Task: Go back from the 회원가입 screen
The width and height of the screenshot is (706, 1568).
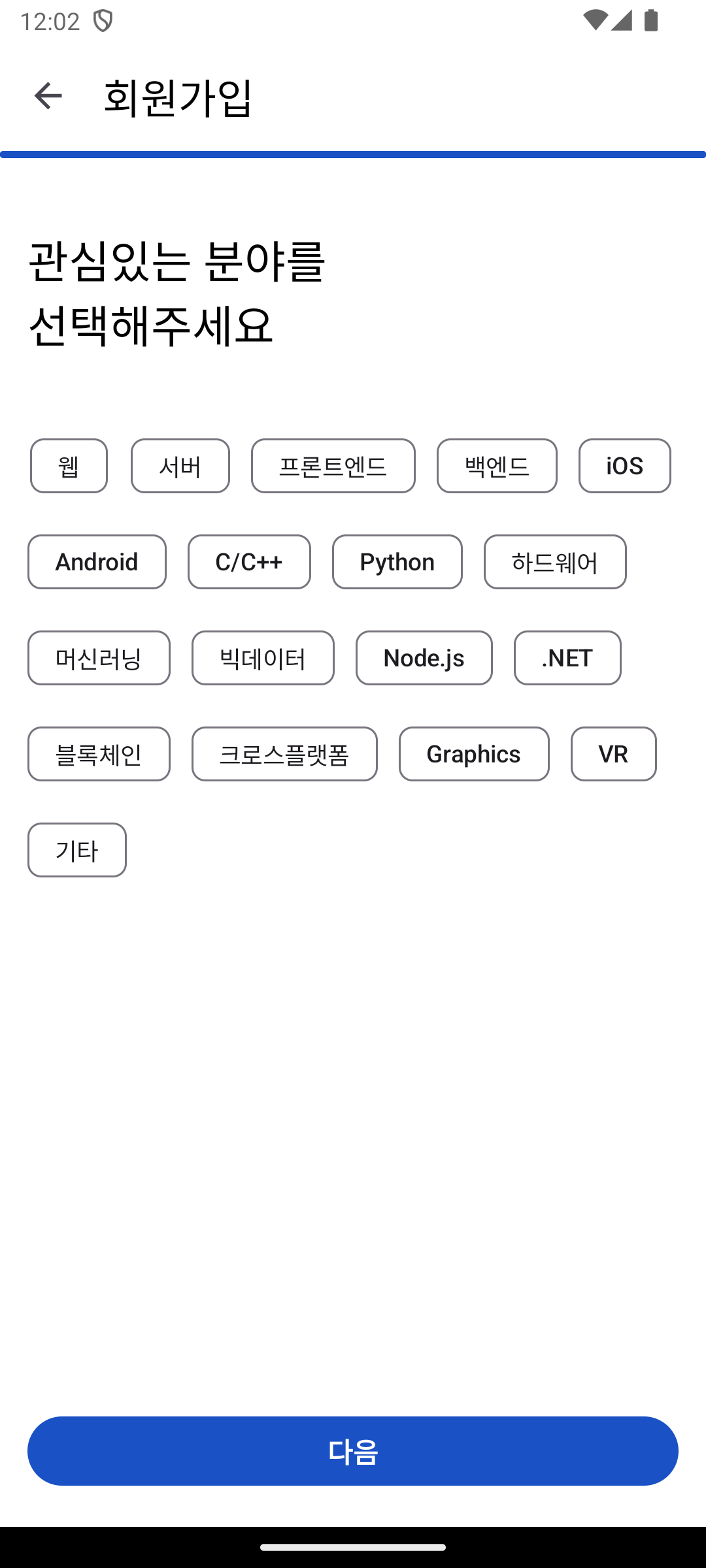Action: 48,96
